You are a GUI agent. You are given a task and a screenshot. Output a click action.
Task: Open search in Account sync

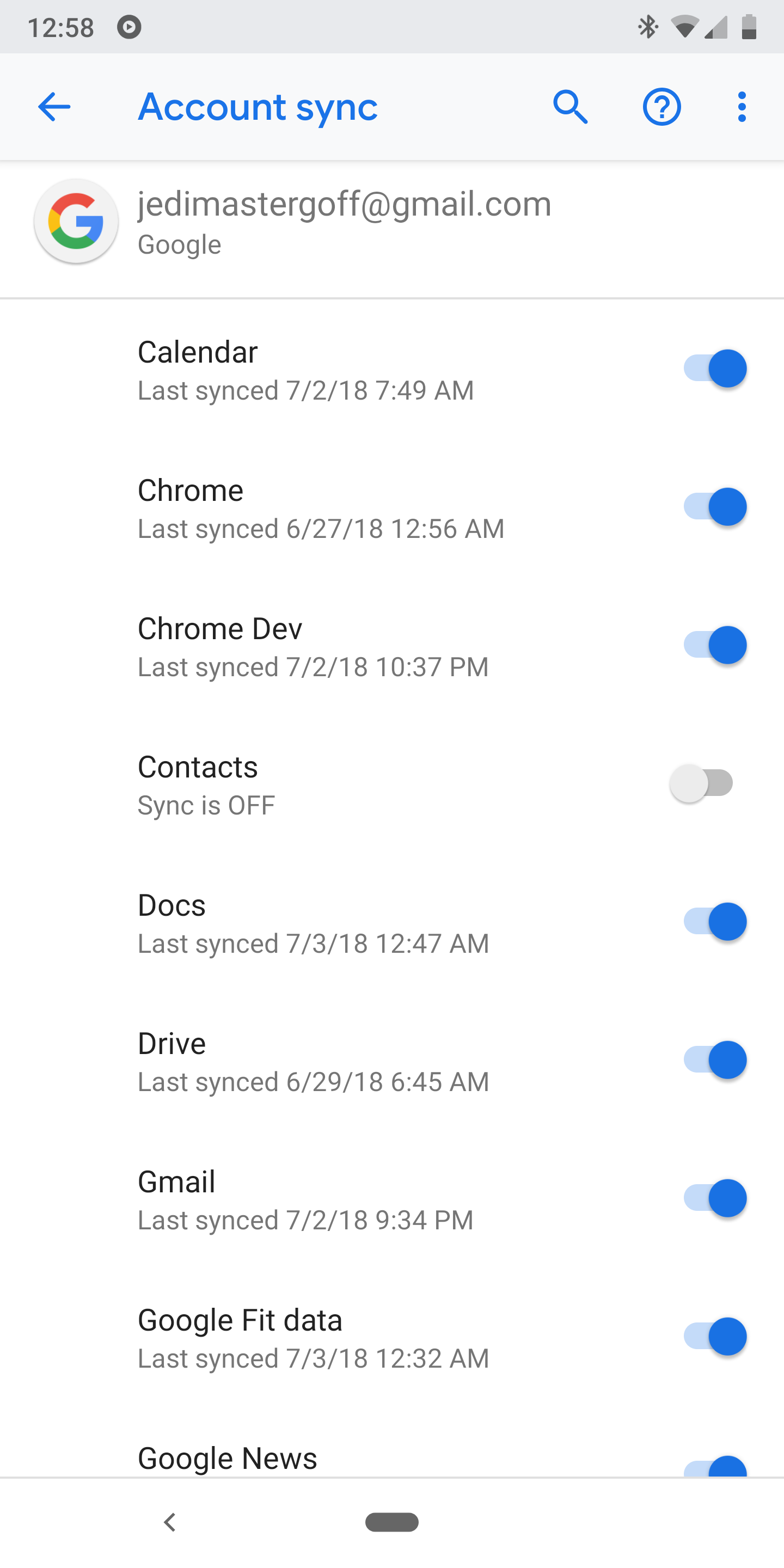[x=569, y=107]
